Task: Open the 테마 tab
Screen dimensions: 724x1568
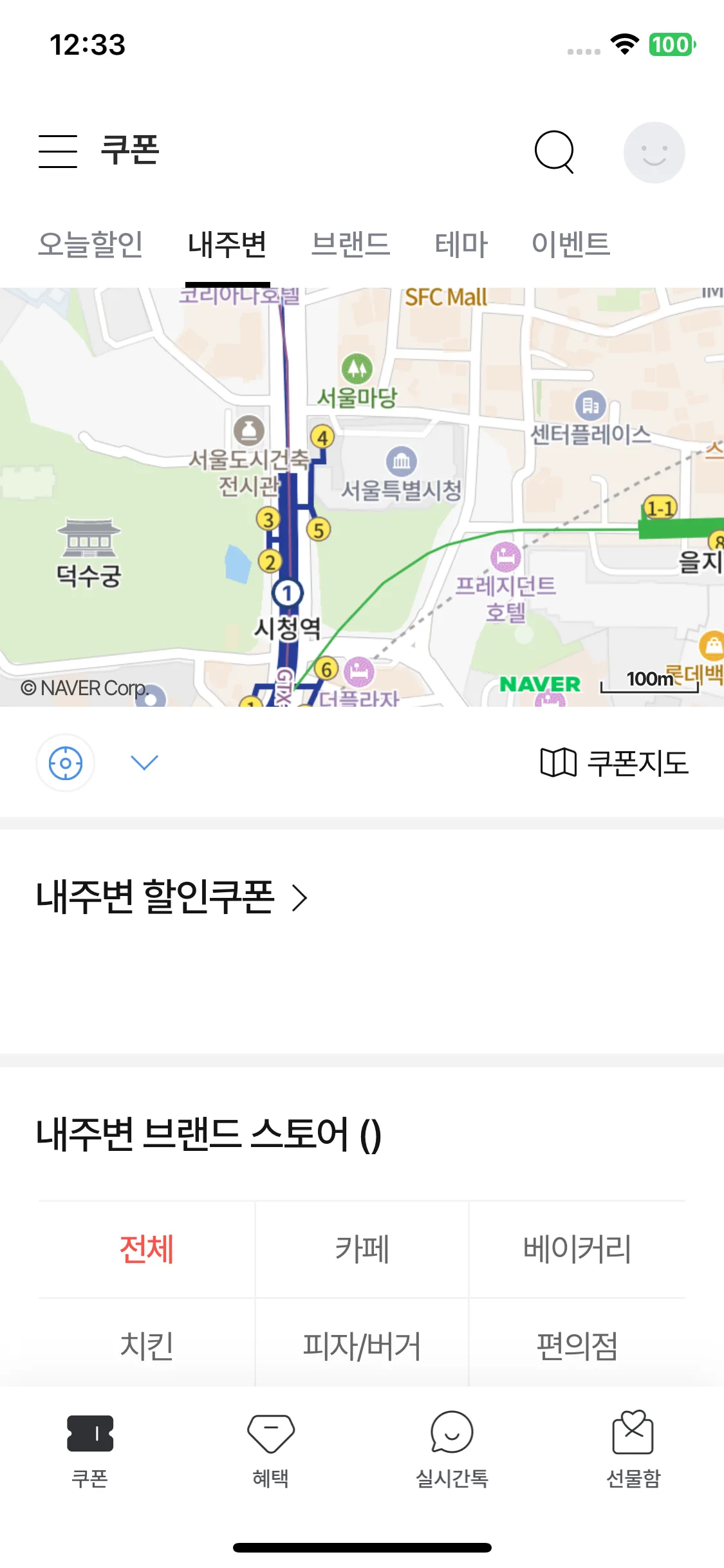Action: point(461,245)
